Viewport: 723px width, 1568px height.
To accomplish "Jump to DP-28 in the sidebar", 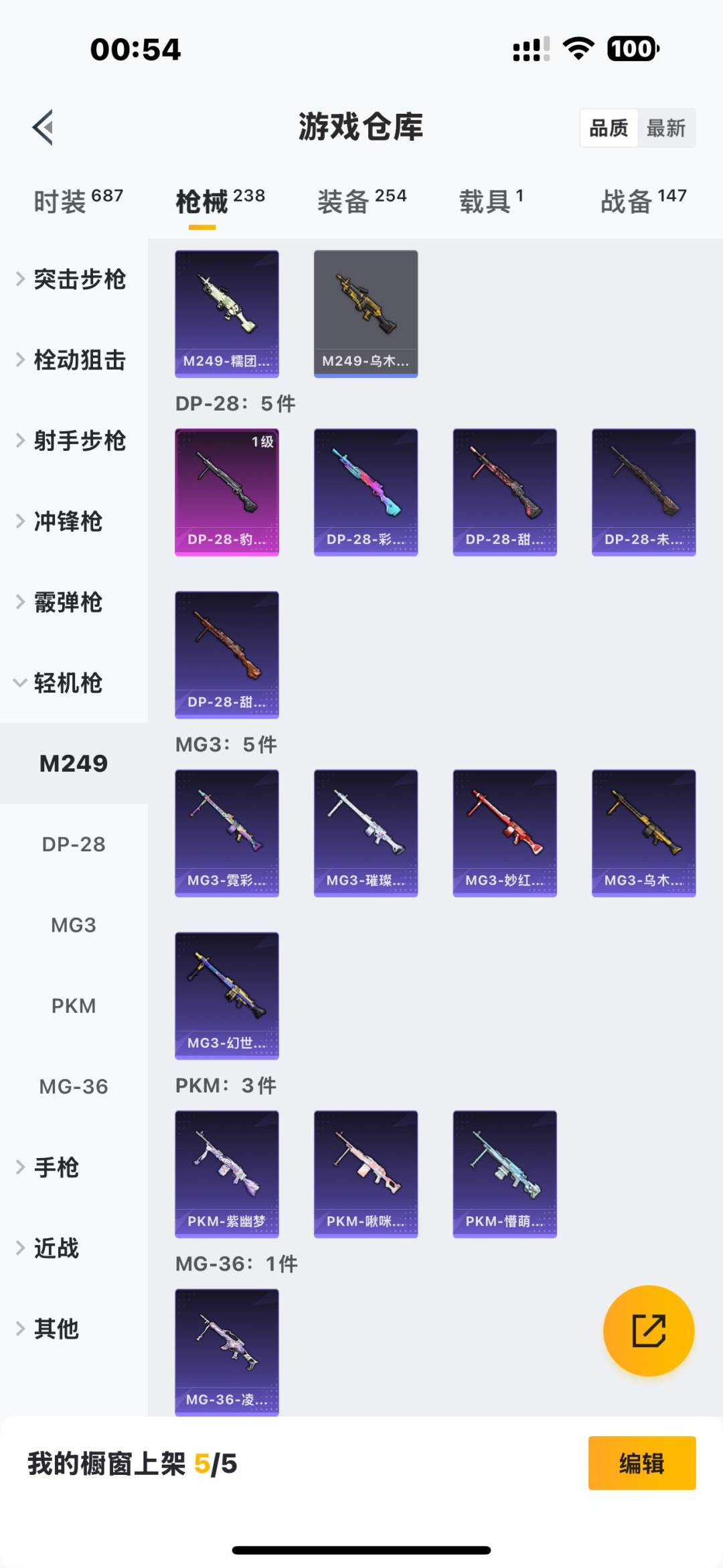I will coord(74,845).
